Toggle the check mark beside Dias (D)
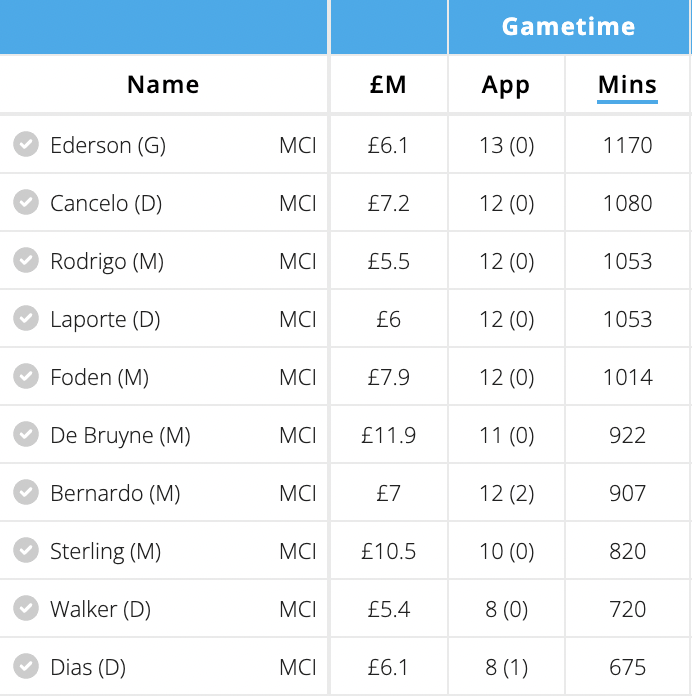This screenshot has width=692, height=696. coord(26,667)
